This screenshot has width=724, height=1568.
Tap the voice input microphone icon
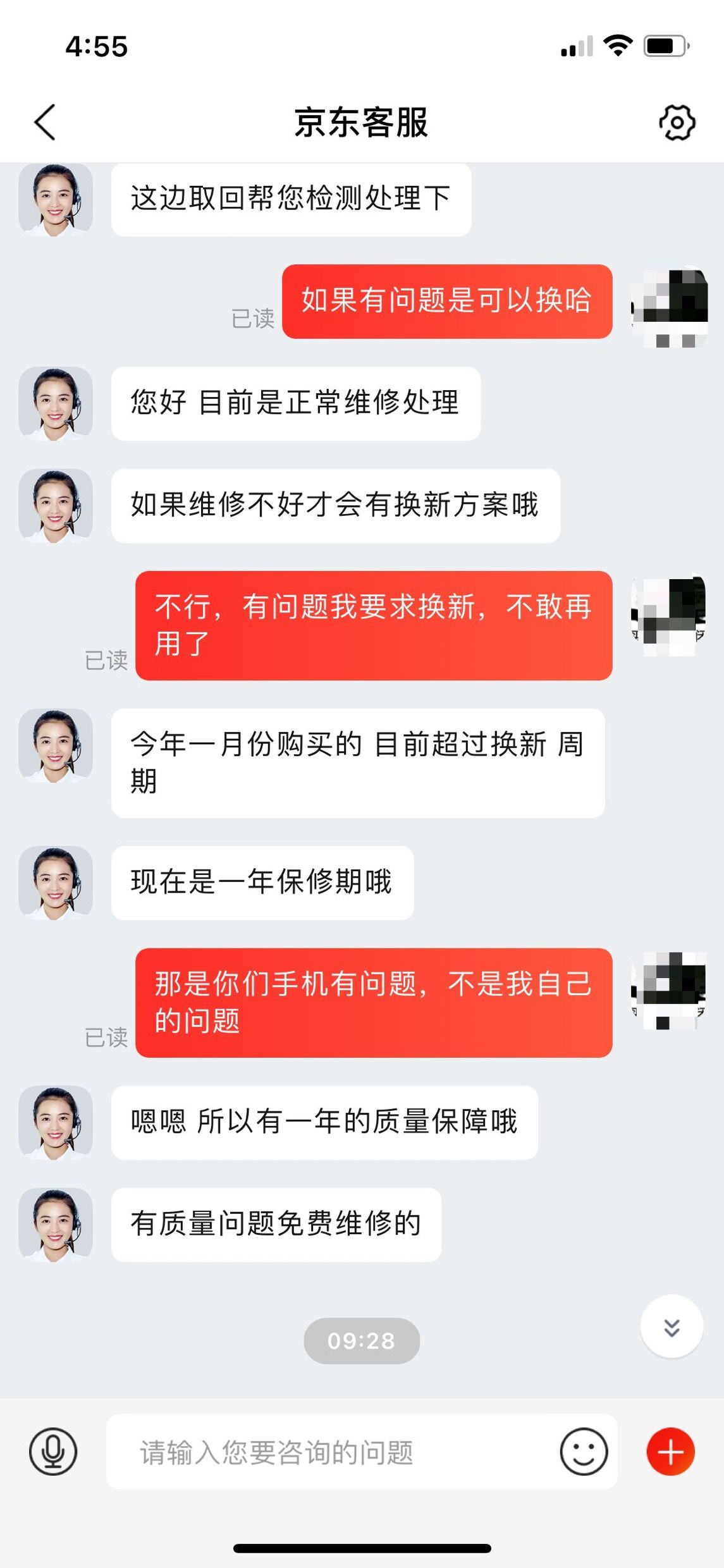coord(53,1452)
